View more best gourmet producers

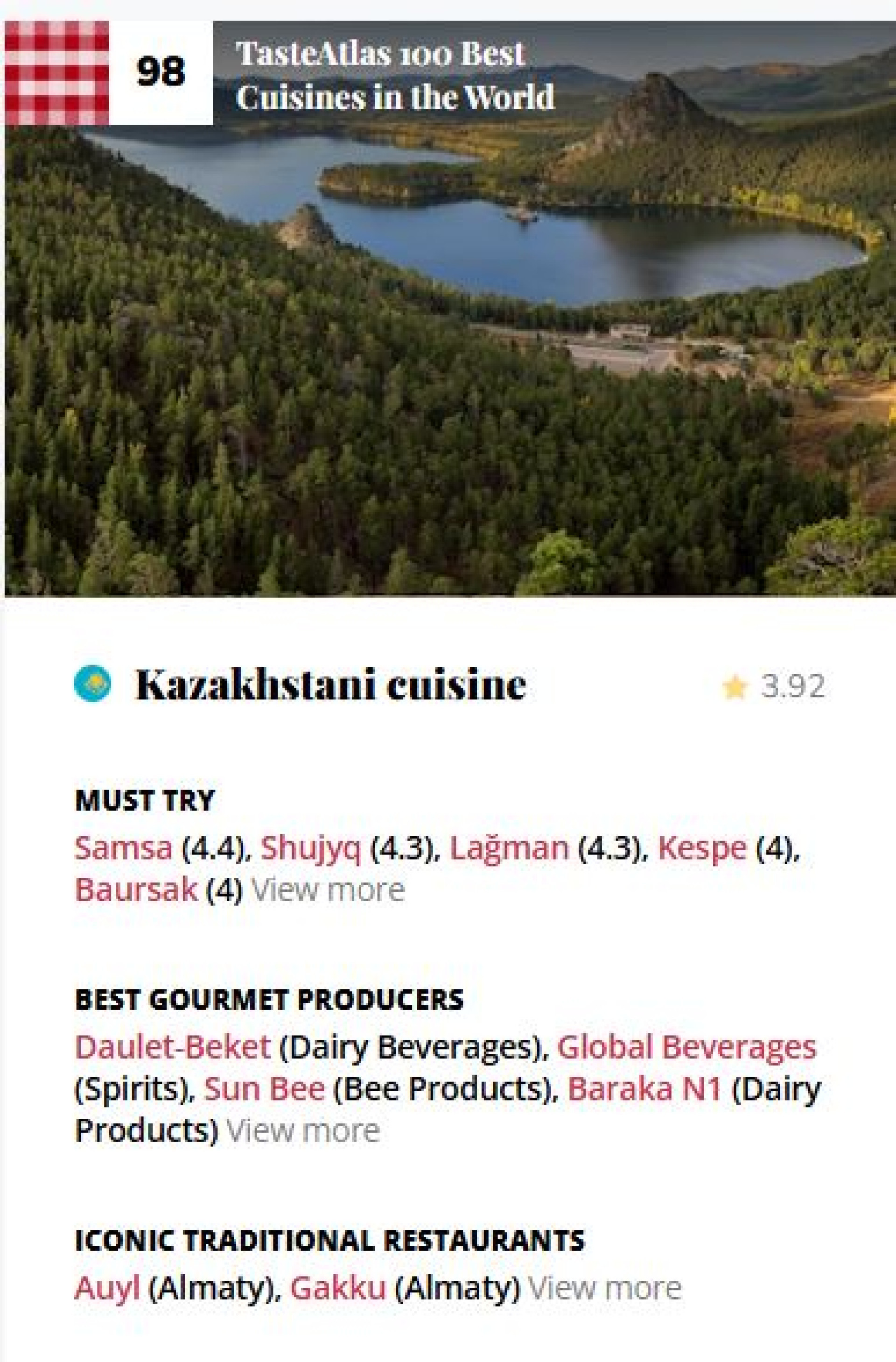pos(303,1130)
